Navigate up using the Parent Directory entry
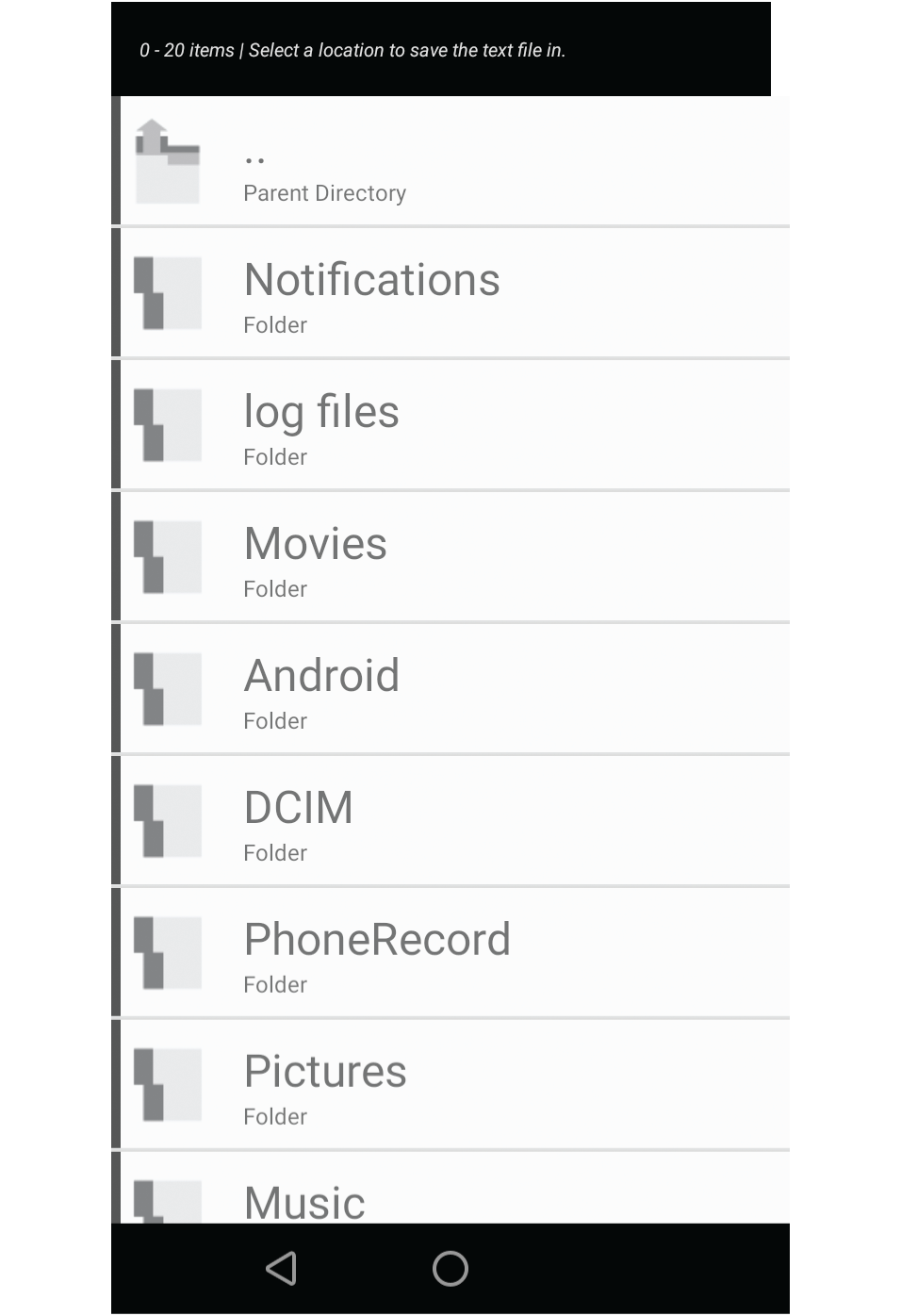This screenshot has height=1316, width=901. 452,162
